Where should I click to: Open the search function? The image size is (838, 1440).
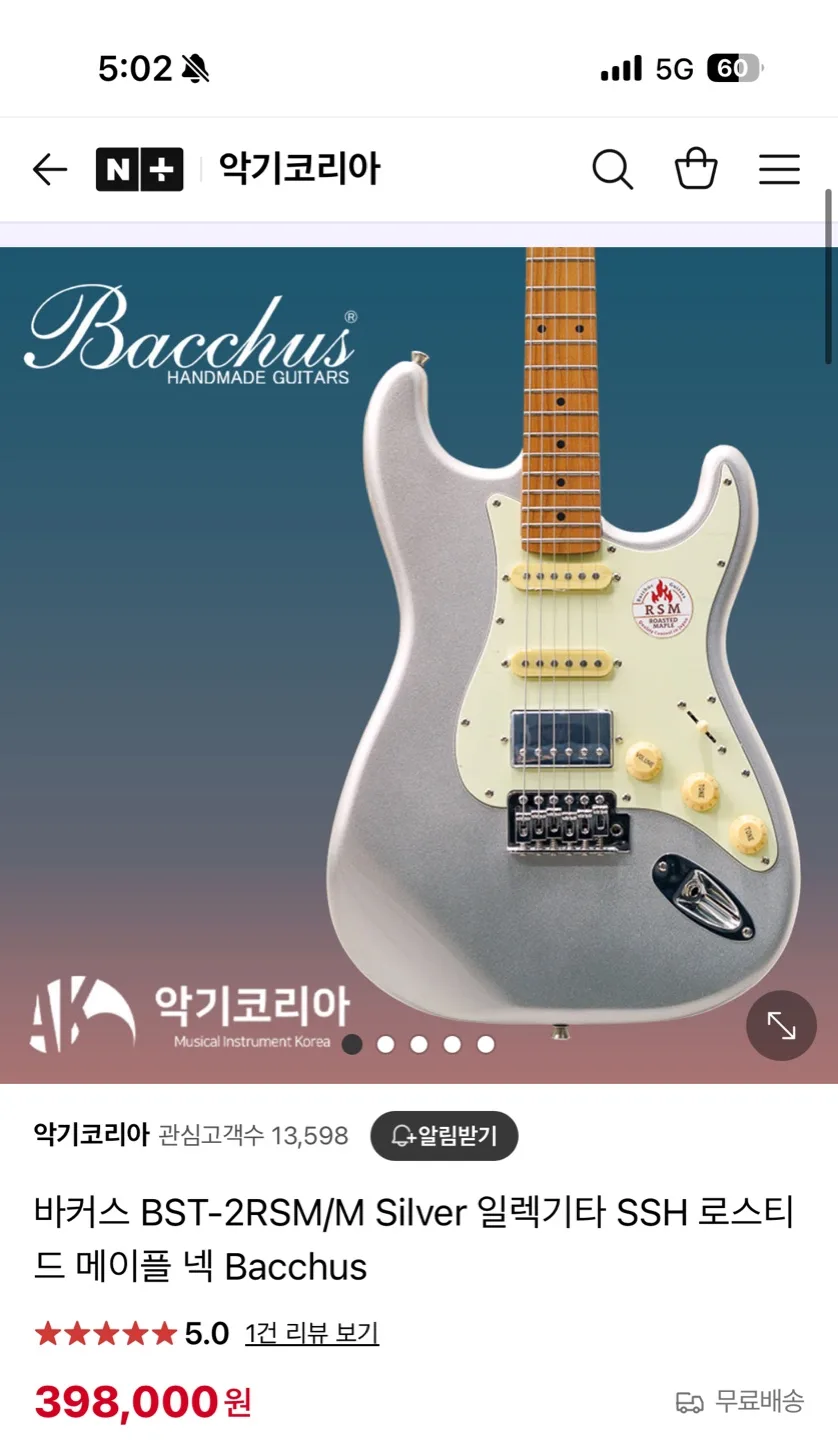[613, 169]
